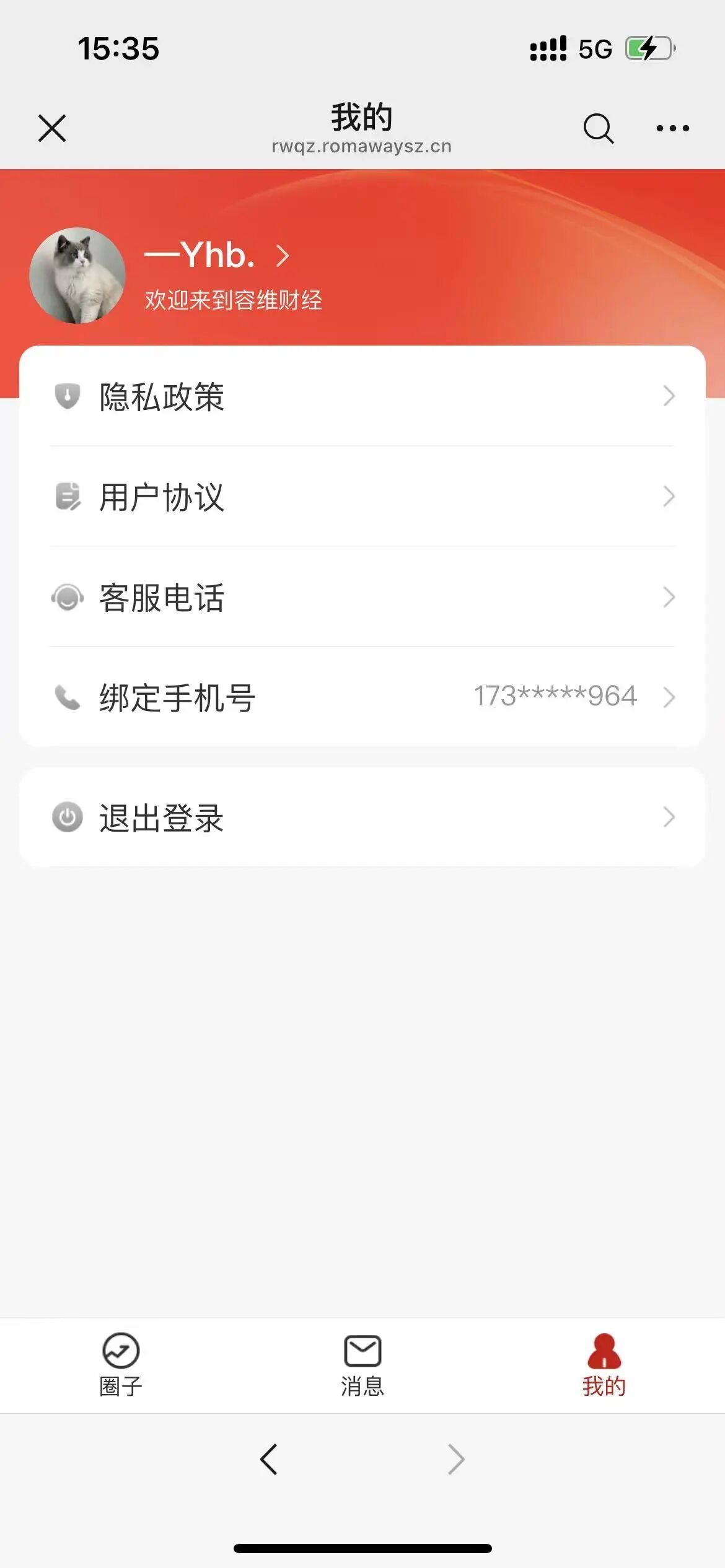
Task: Select 退出登录 to log out
Action: (x=362, y=817)
